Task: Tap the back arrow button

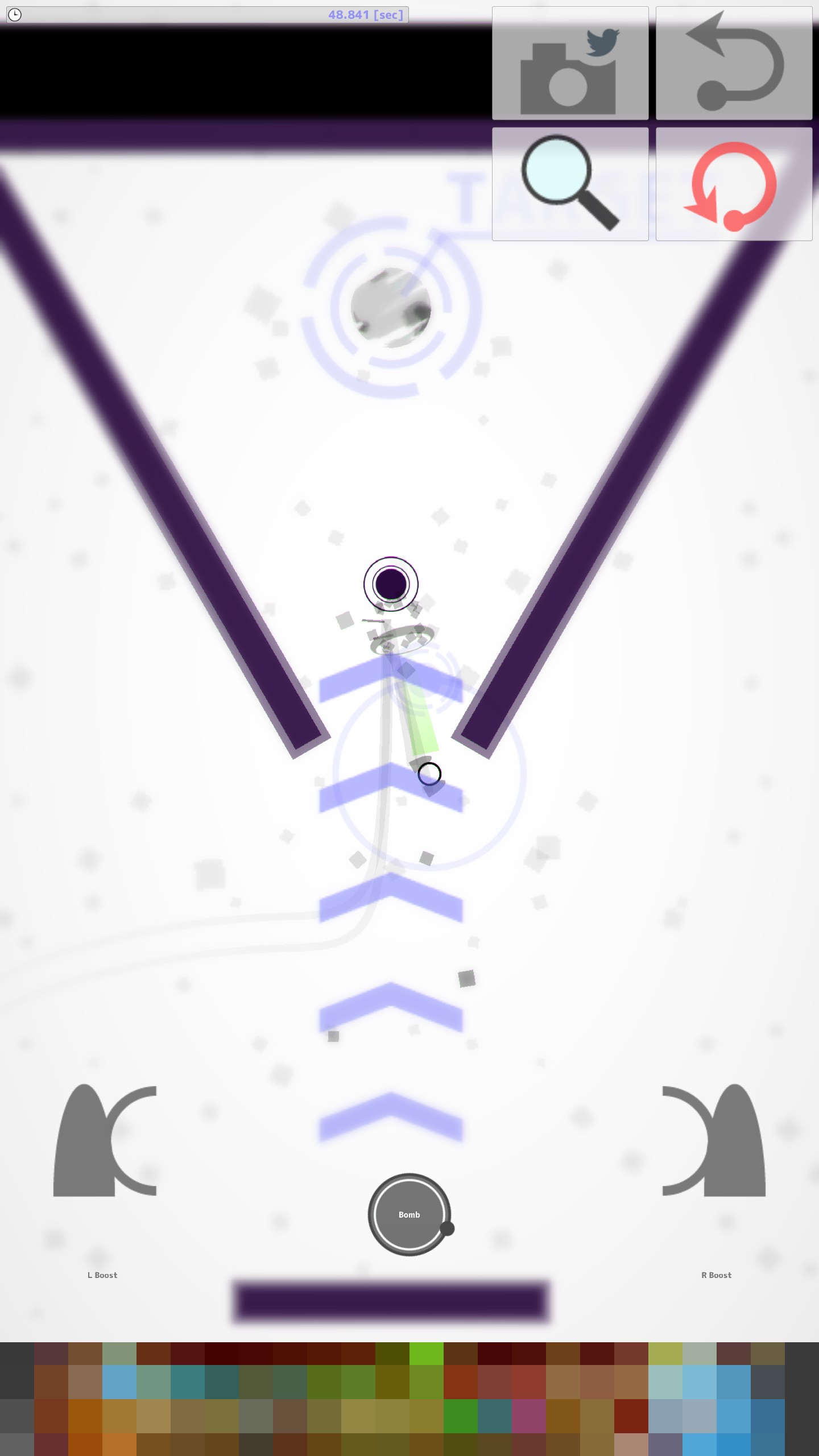Action: [734, 63]
